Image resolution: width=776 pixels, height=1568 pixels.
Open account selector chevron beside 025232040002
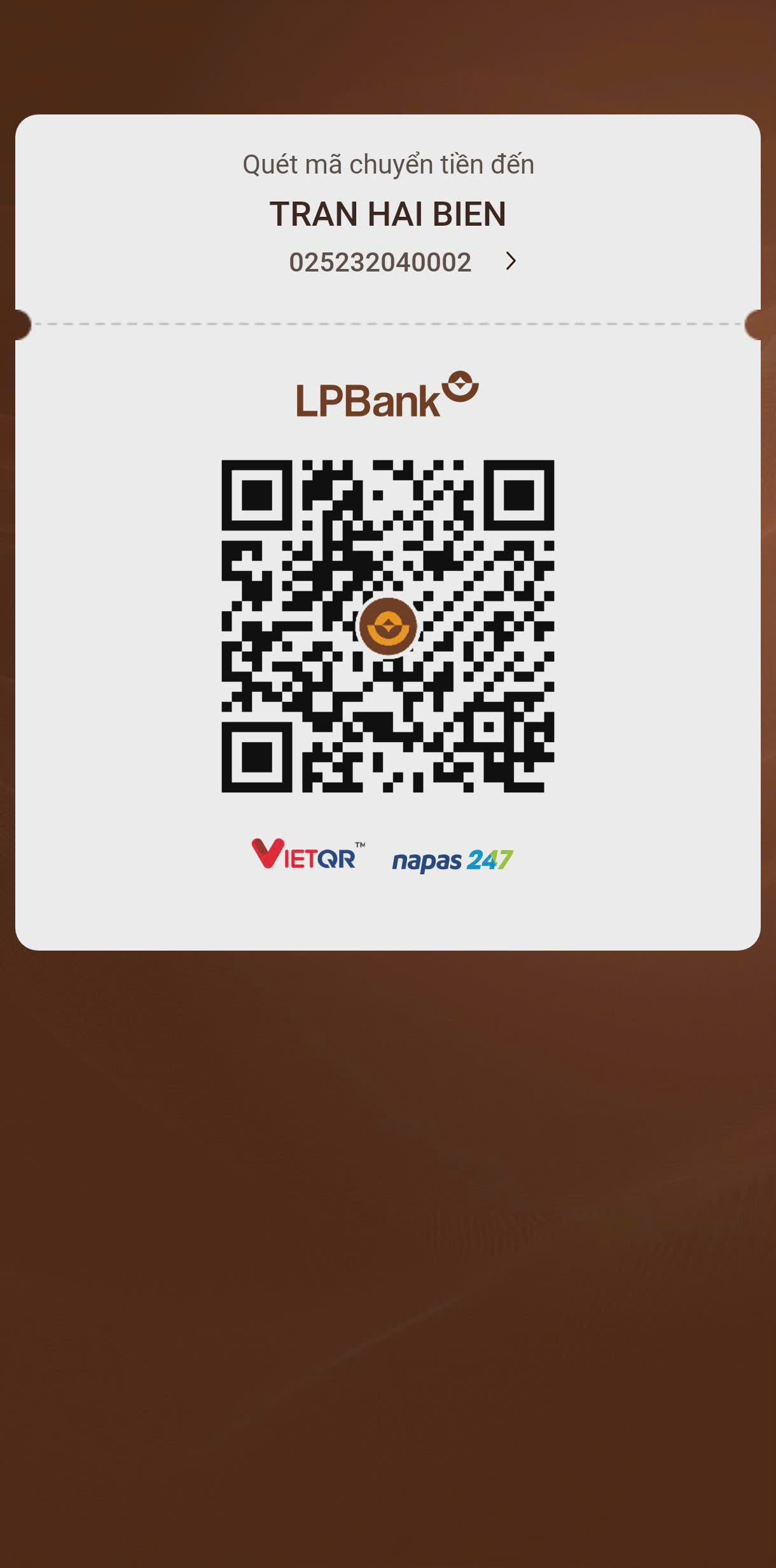pyautogui.click(x=510, y=261)
